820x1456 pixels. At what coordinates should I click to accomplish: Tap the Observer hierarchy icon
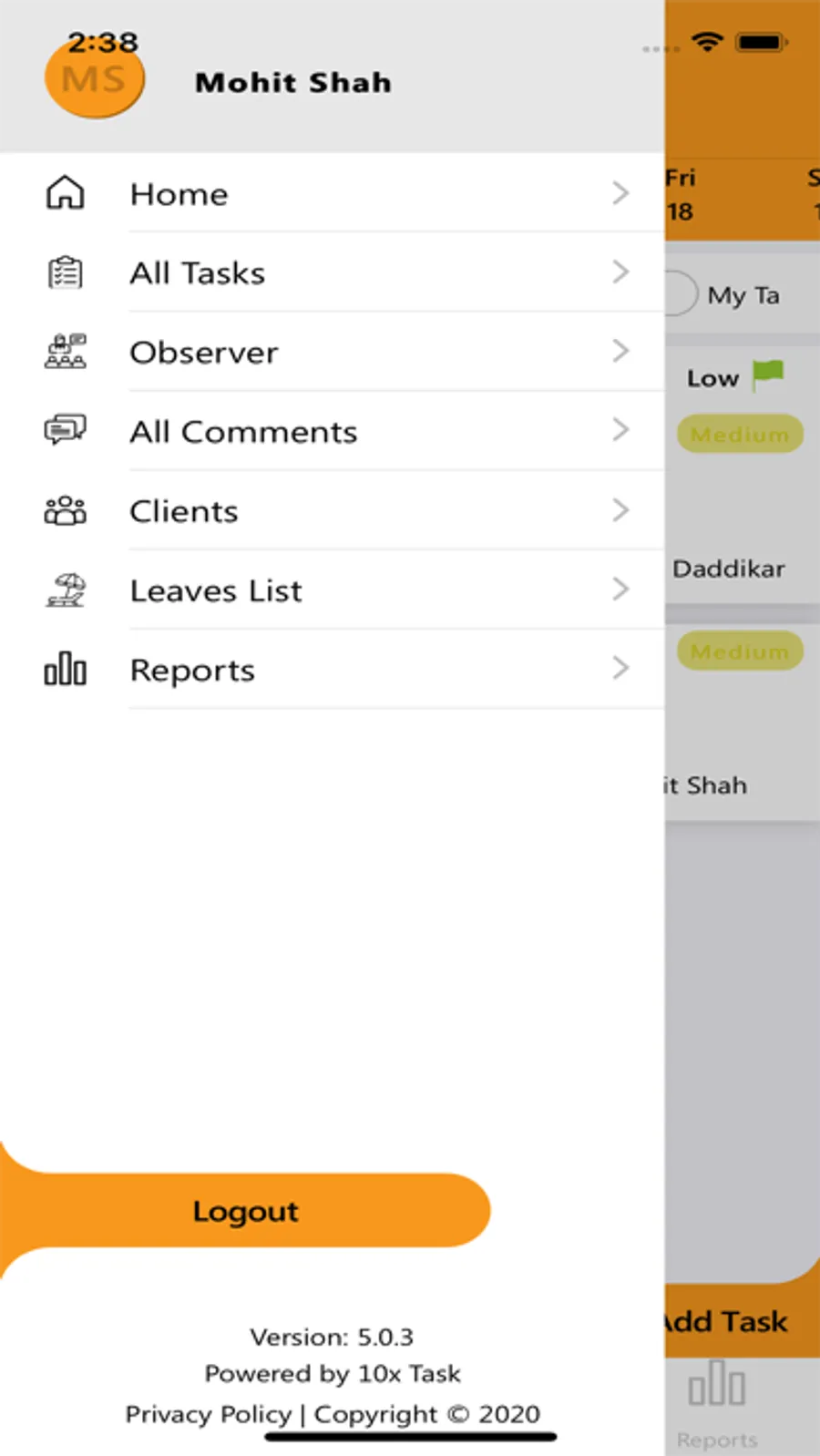click(x=65, y=351)
